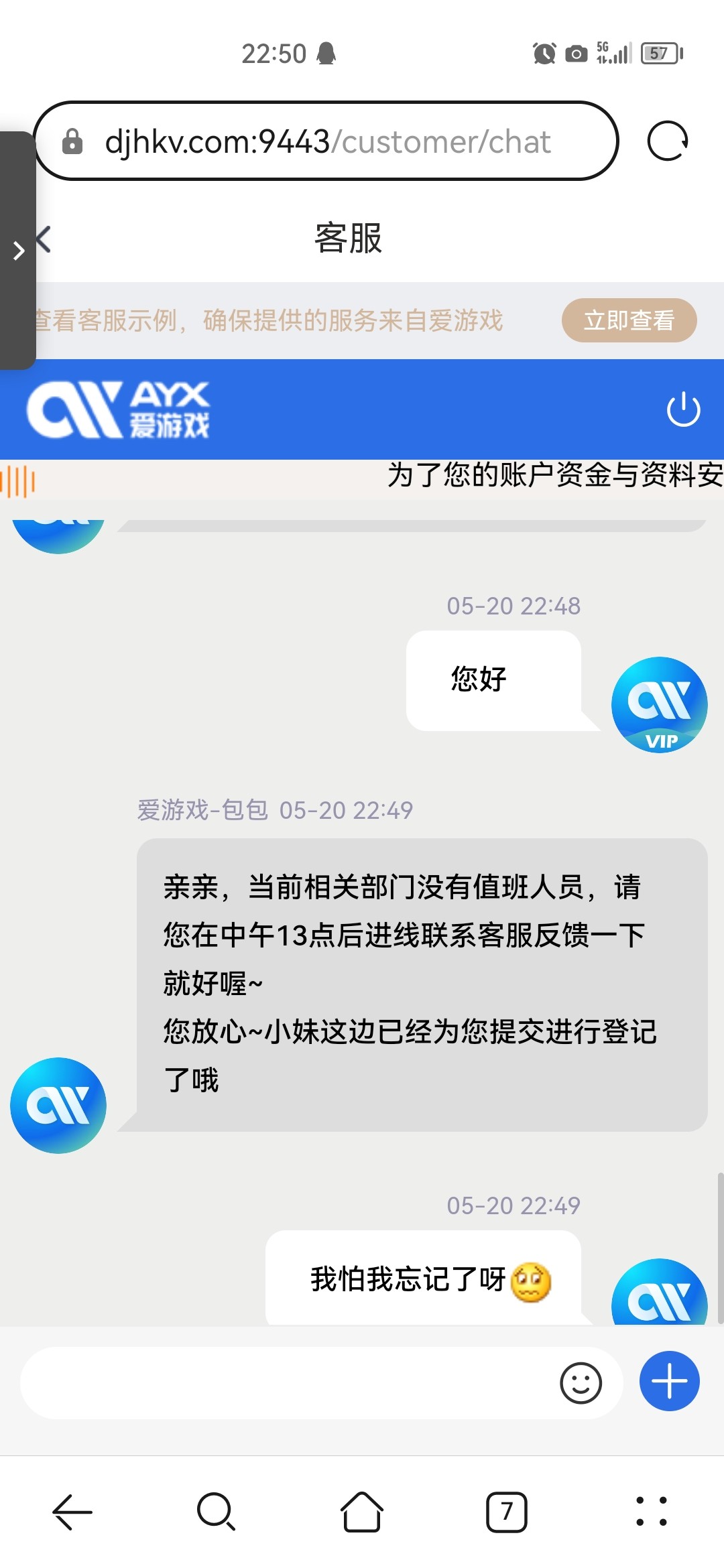724x1568 pixels.
Task: Tap the 立即查看 button
Action: [x=629, y=320]
